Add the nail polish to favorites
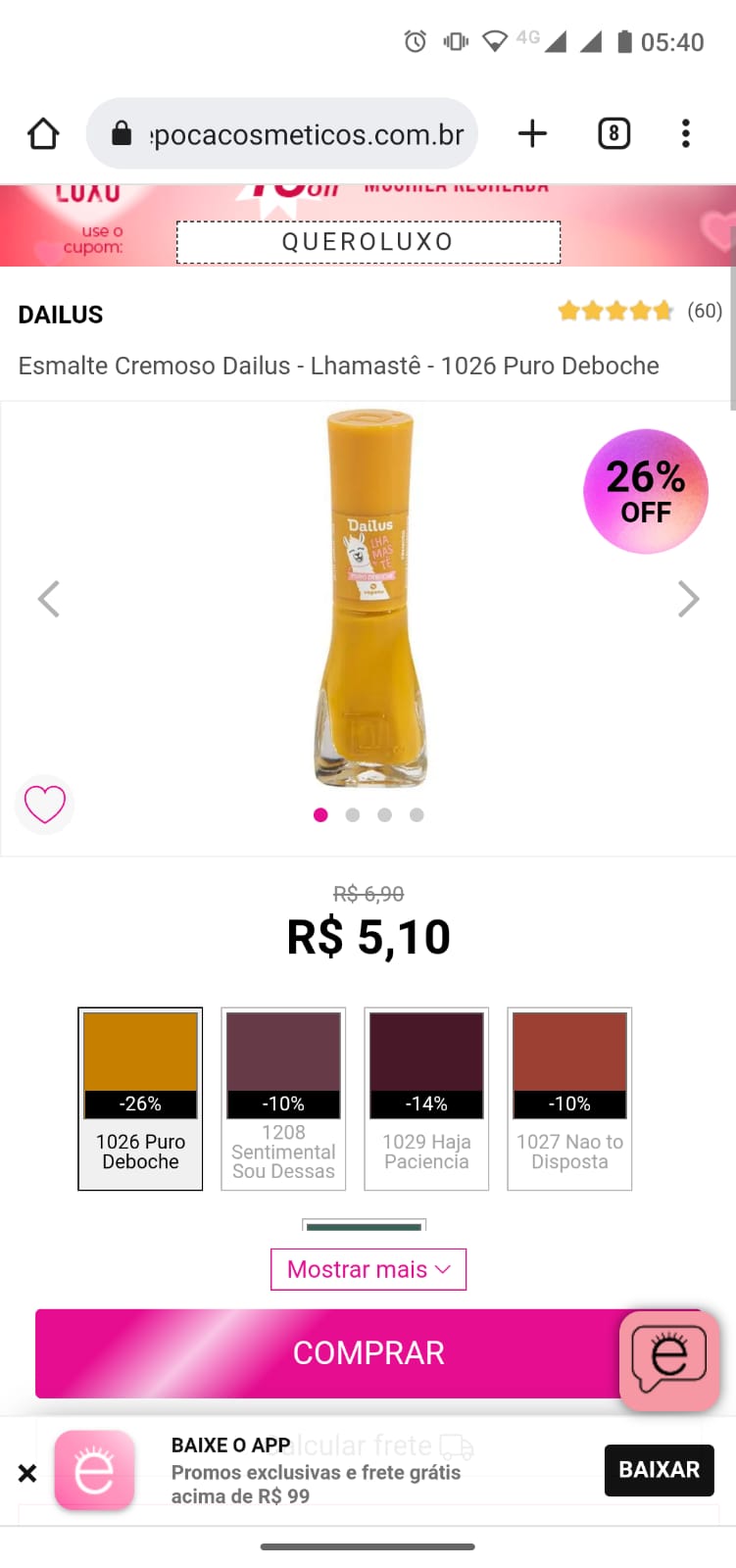This screenshot has width=736, height=1568. (45, 805)
